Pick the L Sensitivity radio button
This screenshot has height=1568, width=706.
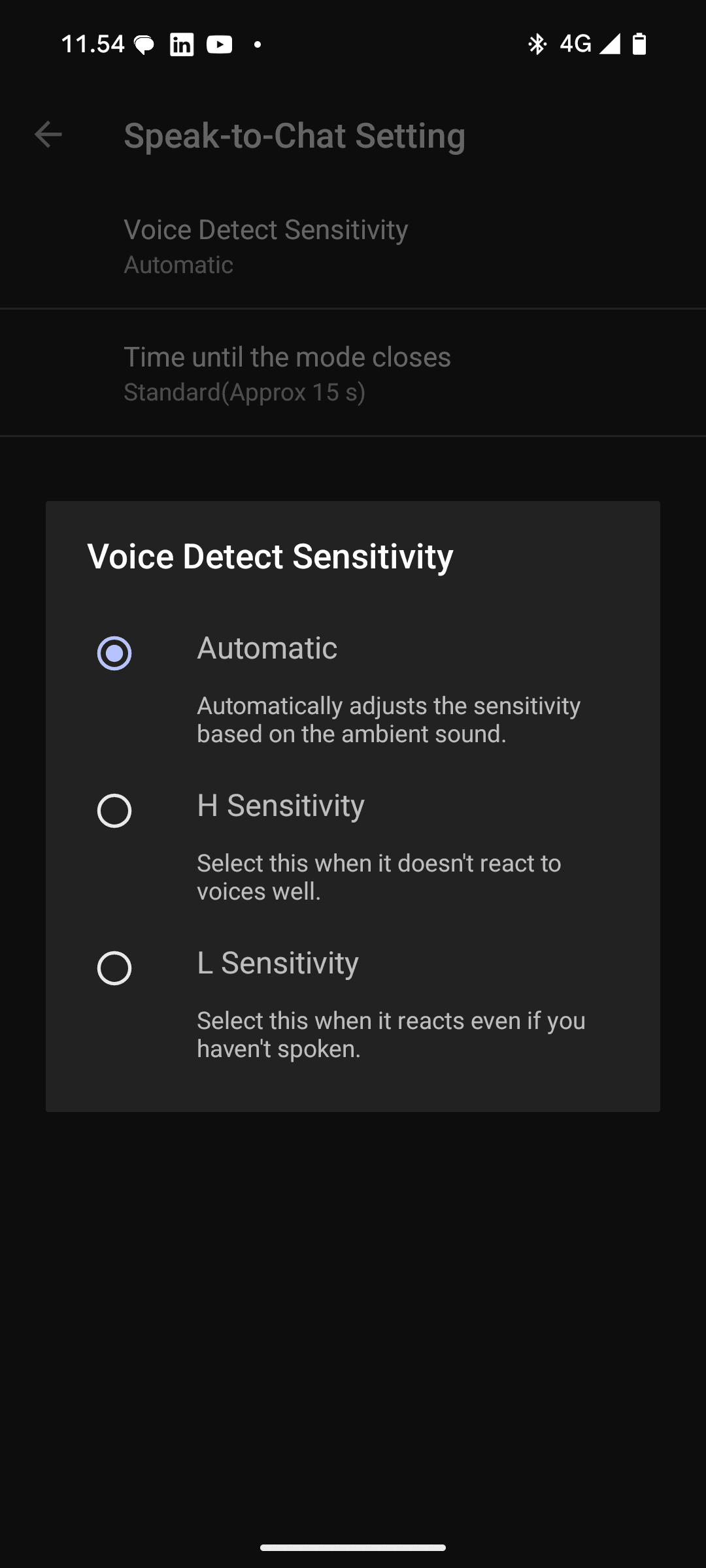click(x=114, y=968)
